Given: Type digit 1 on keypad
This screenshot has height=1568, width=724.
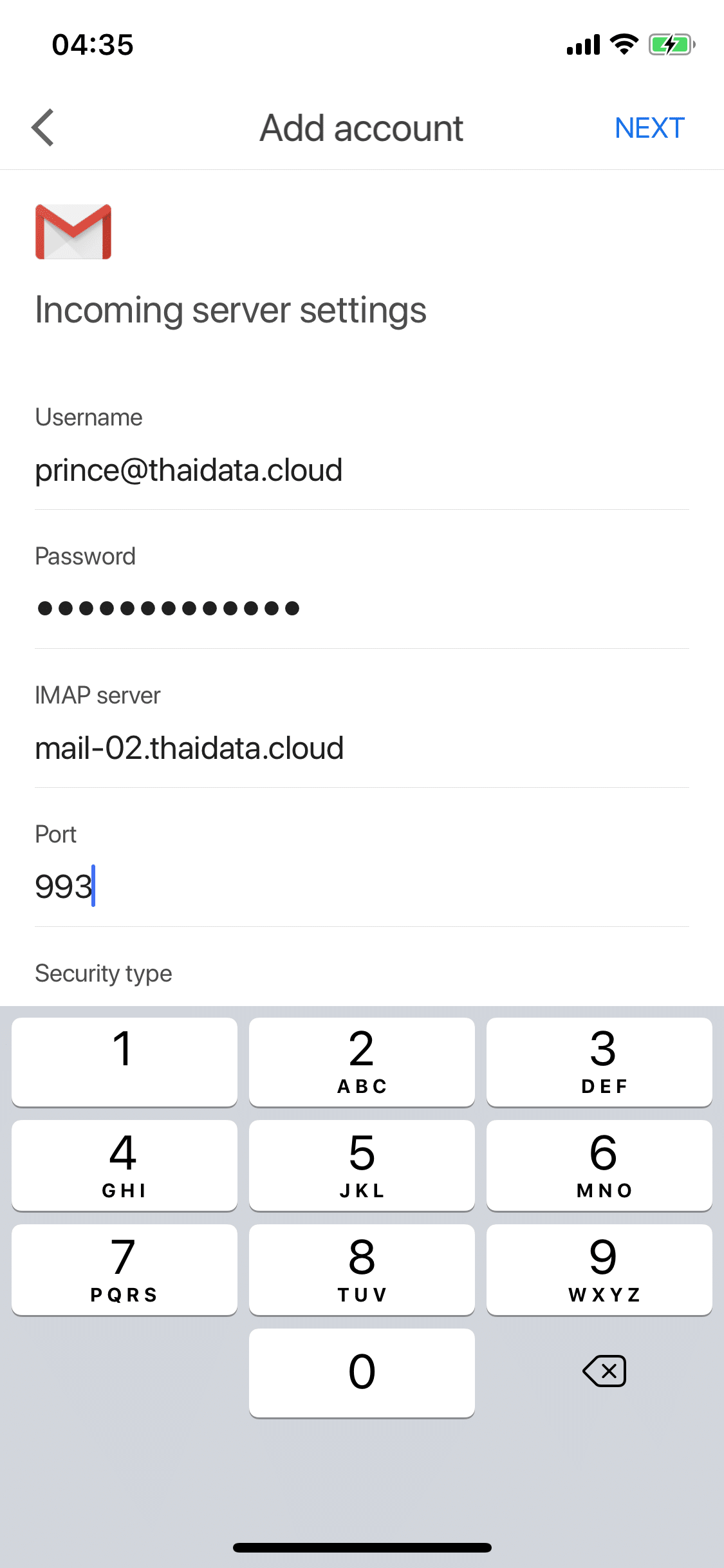Looking at the screenshot, I should 124,1061.
